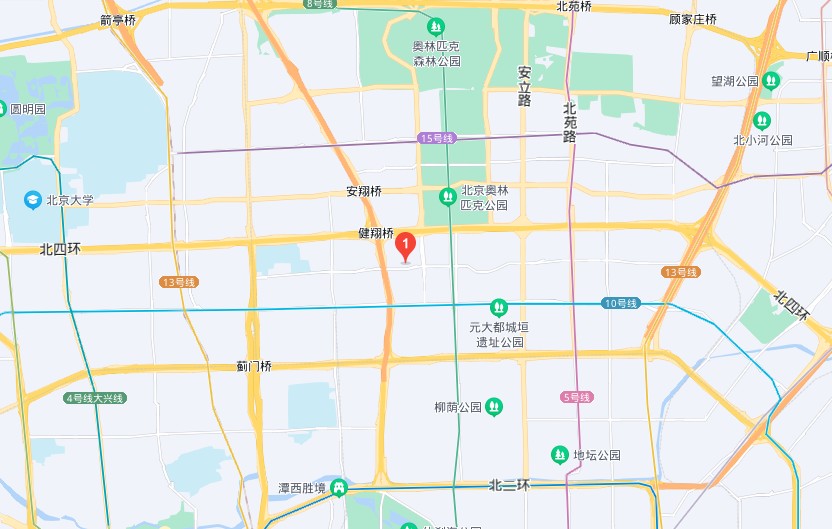Open the 北小河公园 park icon
Image resolution: width=832 pixels, height=529 pixels.
point(764,121)
